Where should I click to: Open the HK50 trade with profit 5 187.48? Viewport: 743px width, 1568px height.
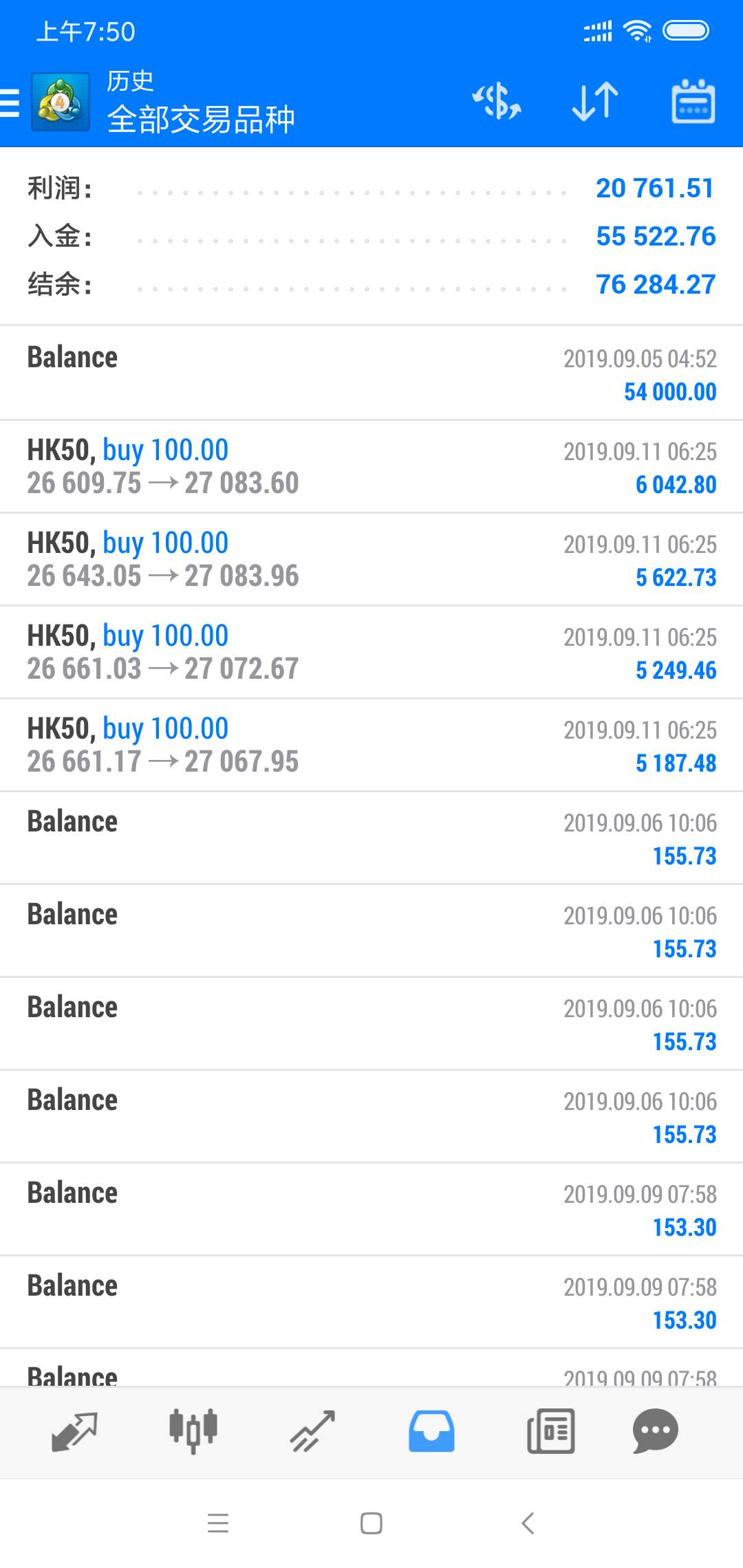point(371,745)
